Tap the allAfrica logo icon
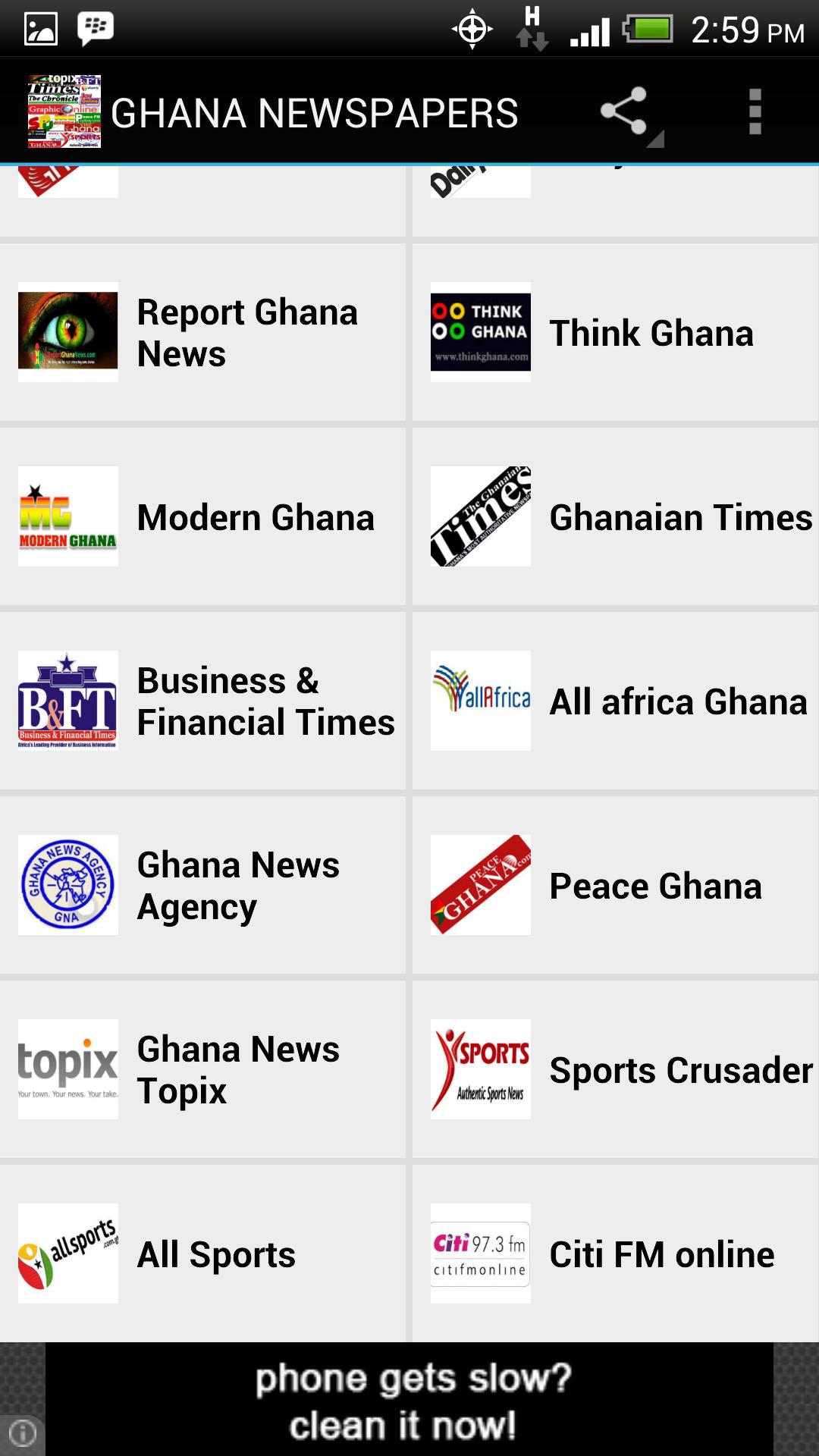The width and height of the screenshot is (819, 1456). click(x=480, y=701)
